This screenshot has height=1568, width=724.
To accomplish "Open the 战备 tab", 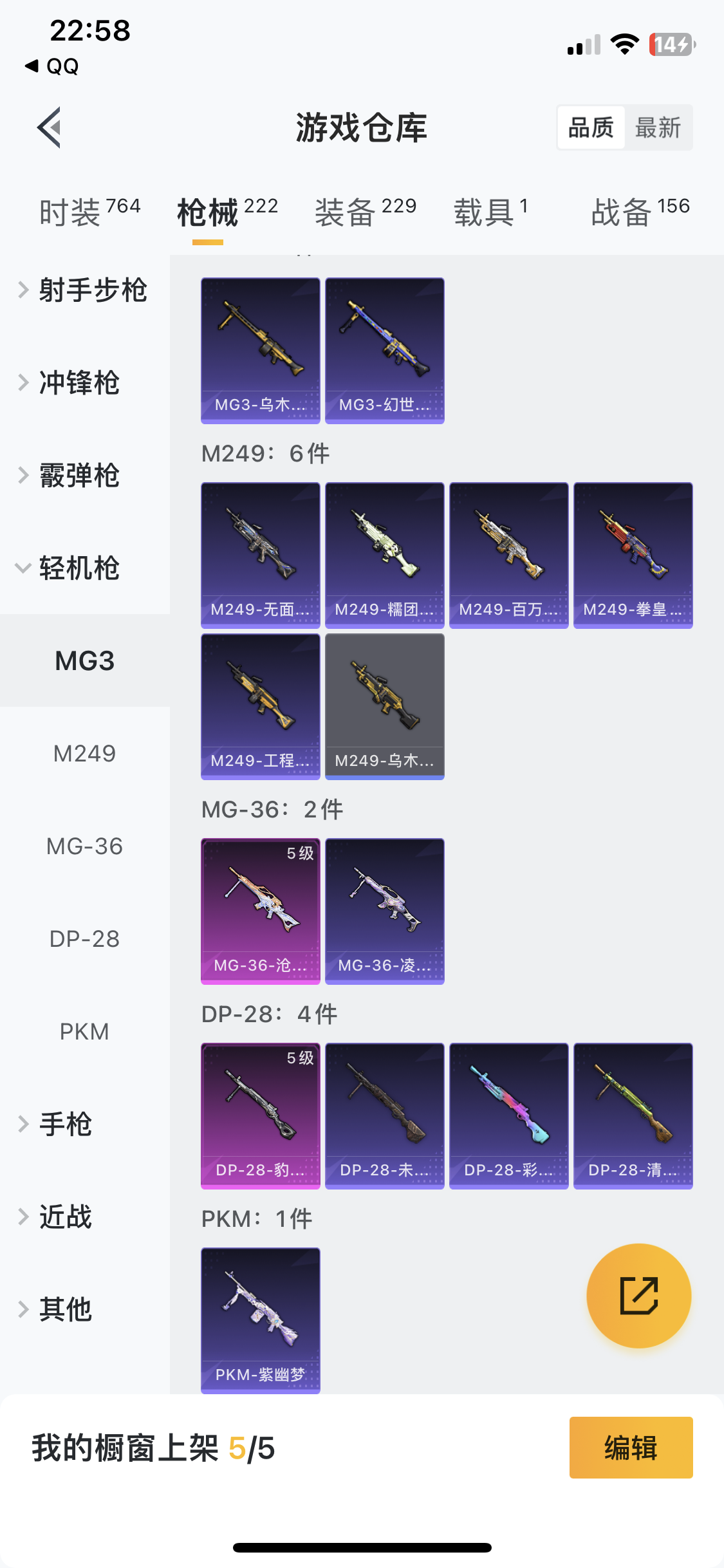I will point(640,211).
